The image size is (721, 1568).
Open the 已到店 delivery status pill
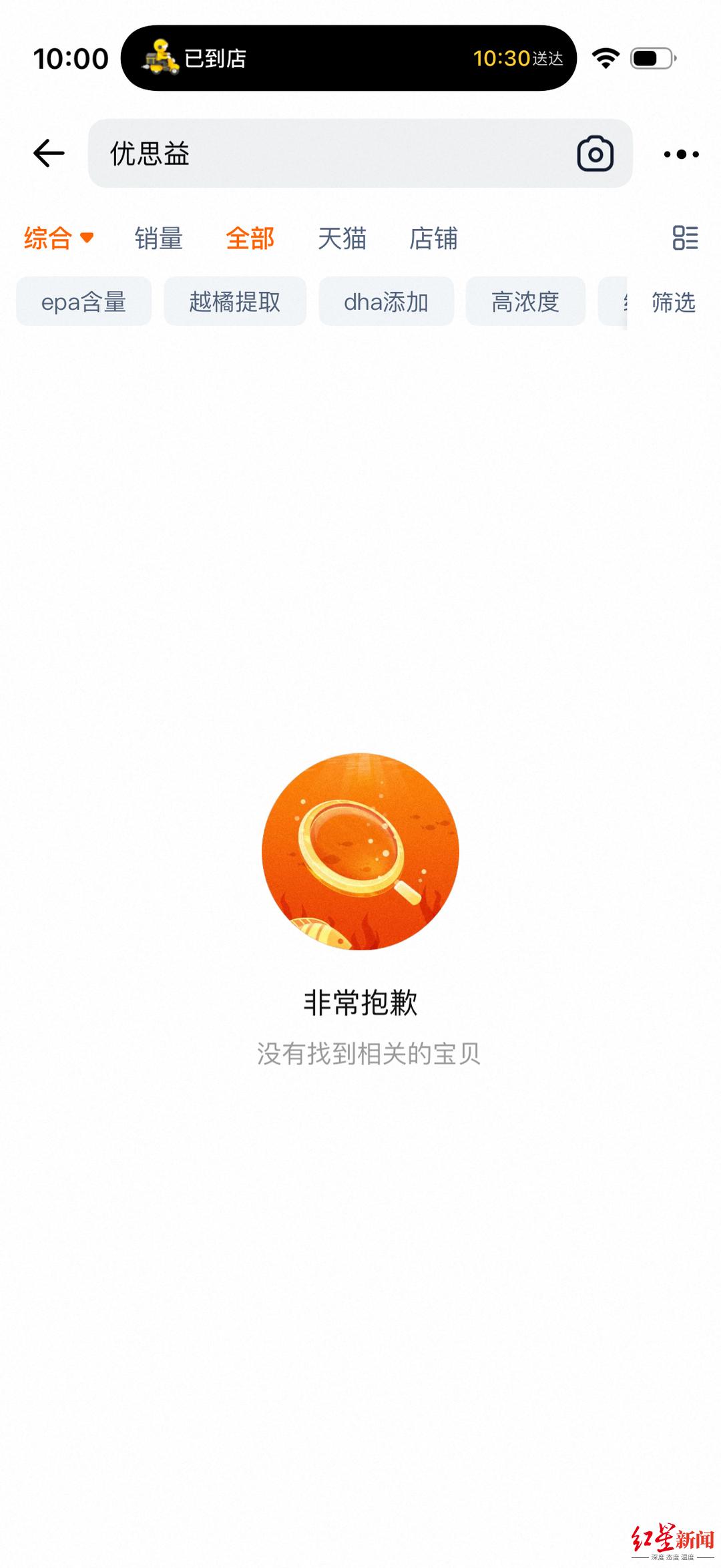coord(348,58)
